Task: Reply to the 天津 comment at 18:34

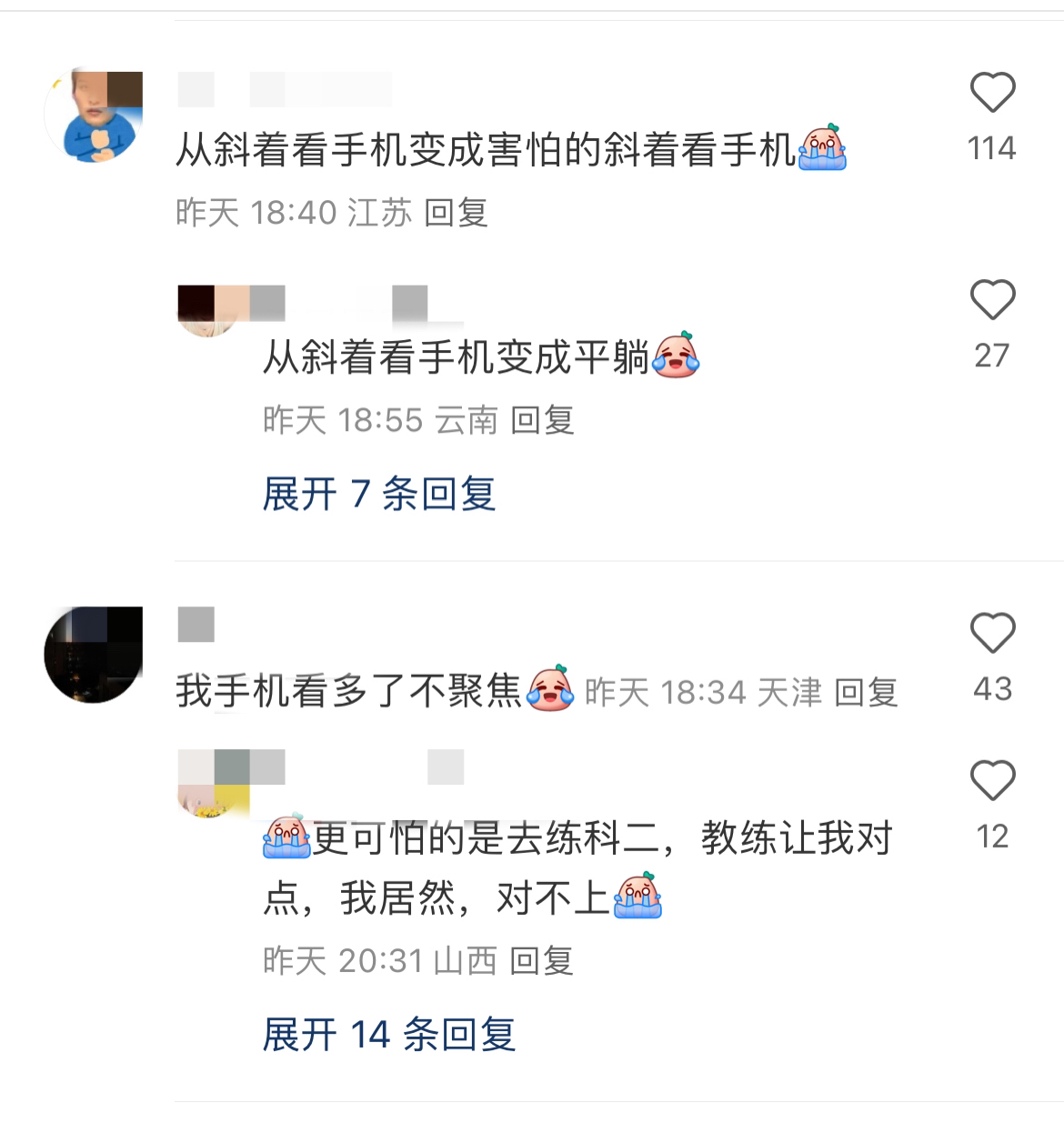Action: coord(867,693)
